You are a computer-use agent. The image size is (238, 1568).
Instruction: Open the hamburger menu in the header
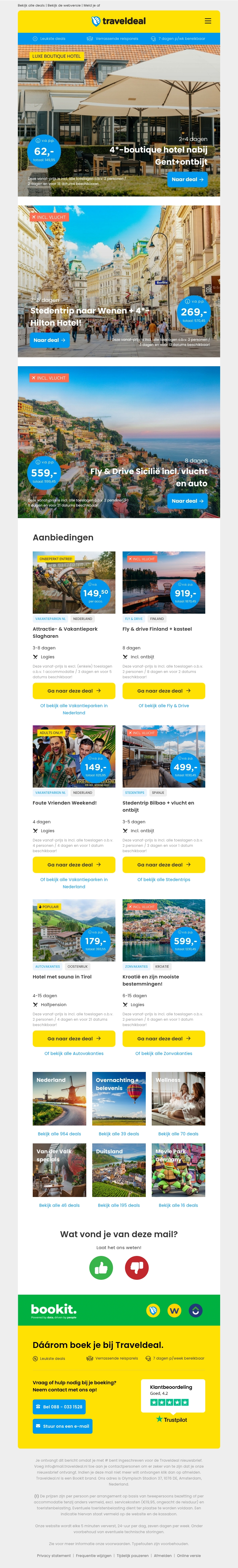pyautogui.click(x=208, y=21)
